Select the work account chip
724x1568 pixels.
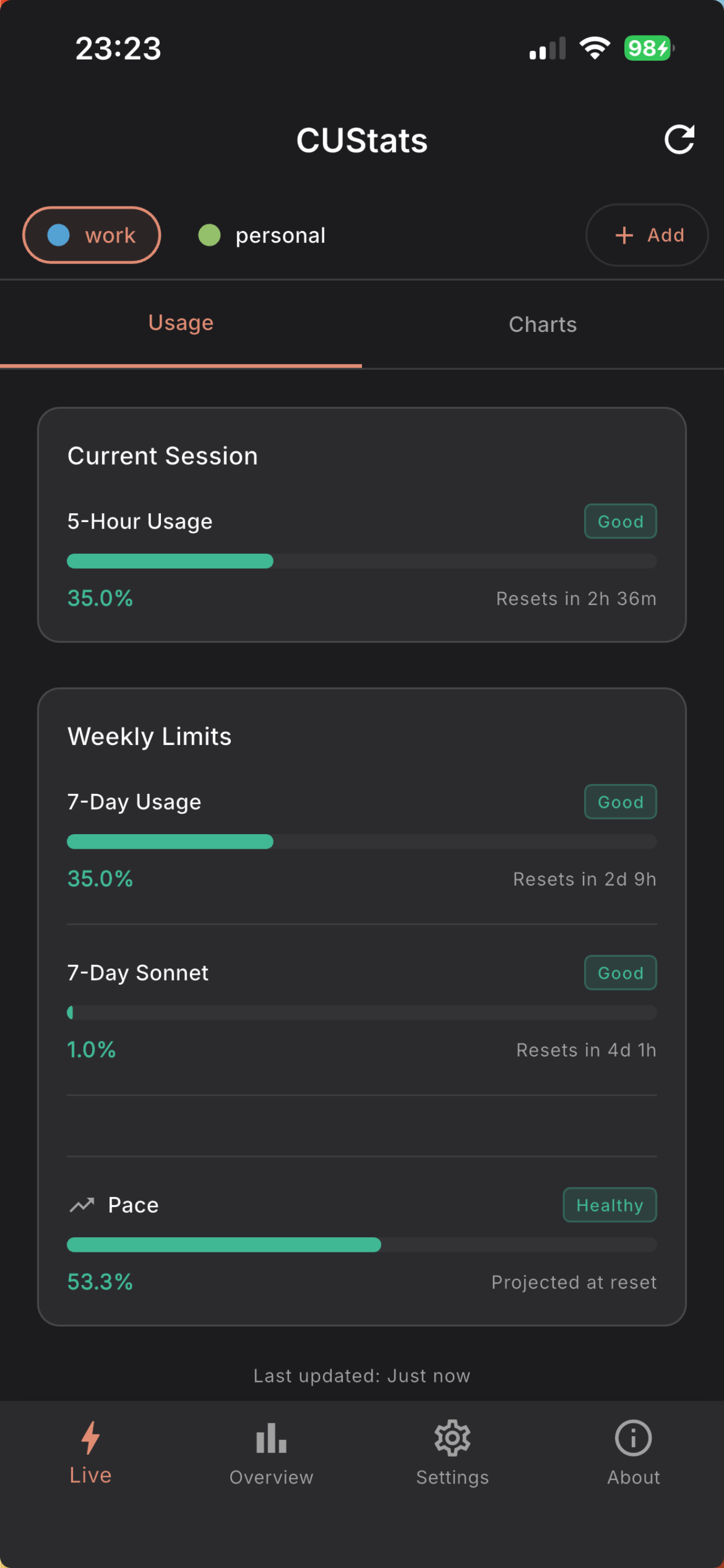[x=92, y=235]
